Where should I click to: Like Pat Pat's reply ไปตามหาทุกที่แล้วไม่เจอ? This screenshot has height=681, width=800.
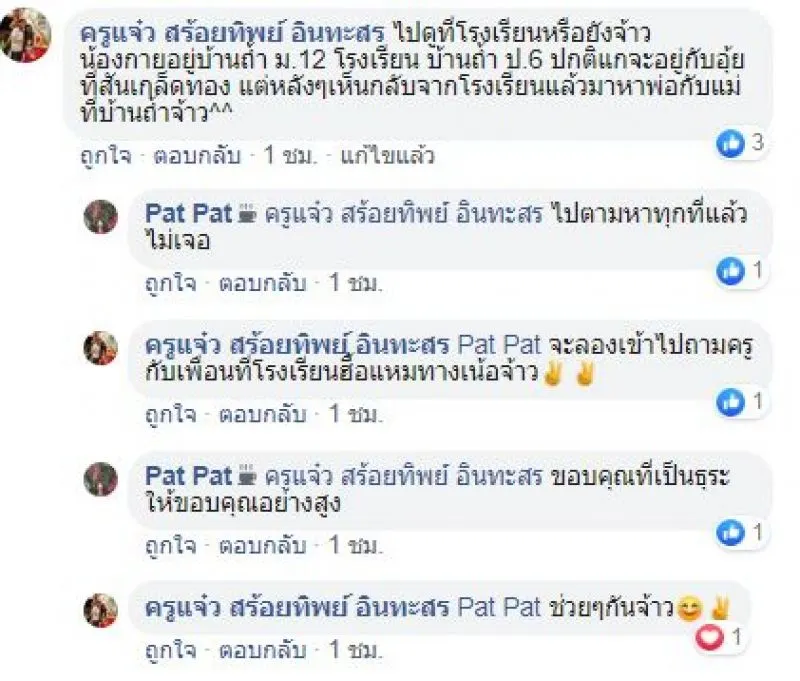(x=166, y=283)
